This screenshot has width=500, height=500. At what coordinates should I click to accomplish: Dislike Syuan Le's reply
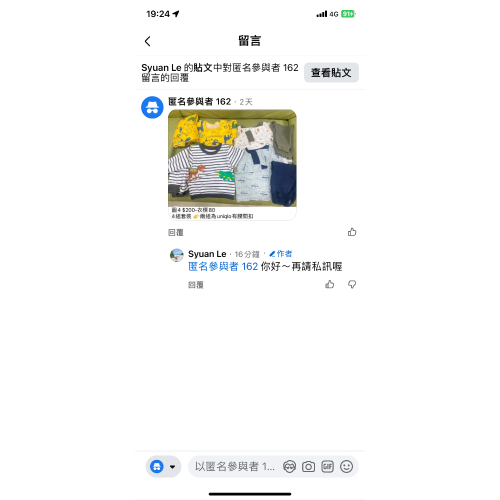352,284
